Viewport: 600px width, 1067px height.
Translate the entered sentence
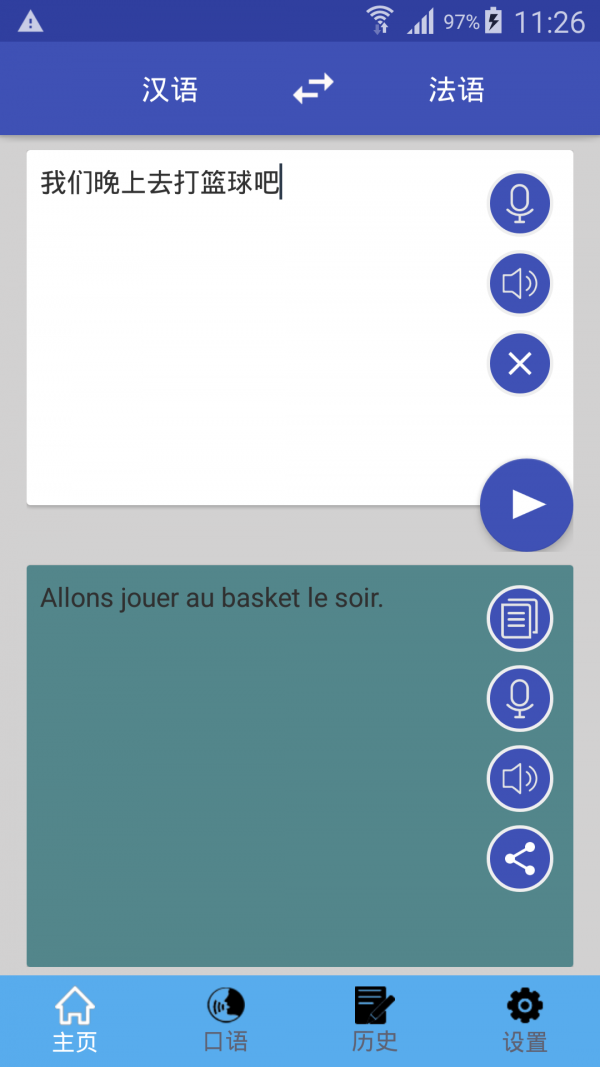point(526,505)
